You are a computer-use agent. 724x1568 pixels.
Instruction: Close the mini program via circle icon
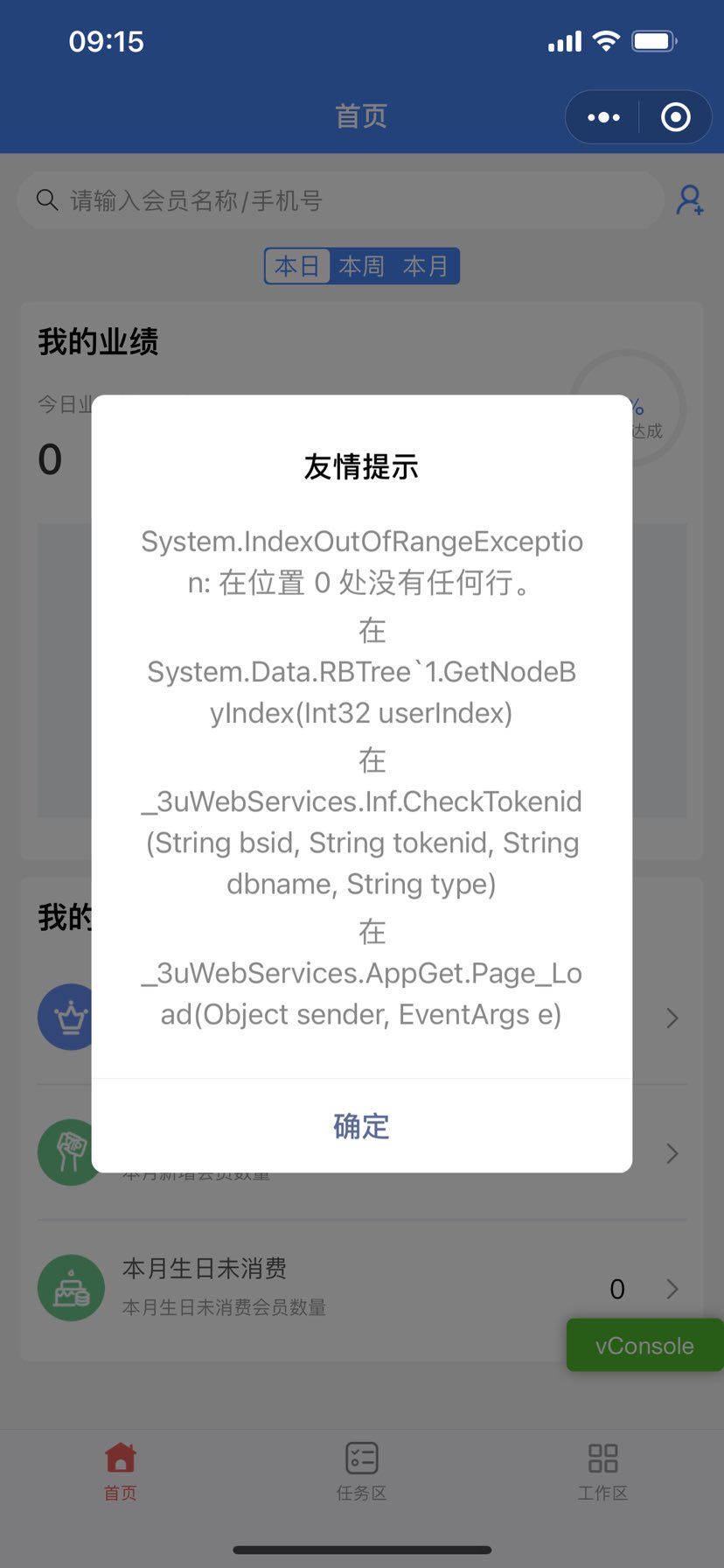pyautogui.click(x=675, y=117)
